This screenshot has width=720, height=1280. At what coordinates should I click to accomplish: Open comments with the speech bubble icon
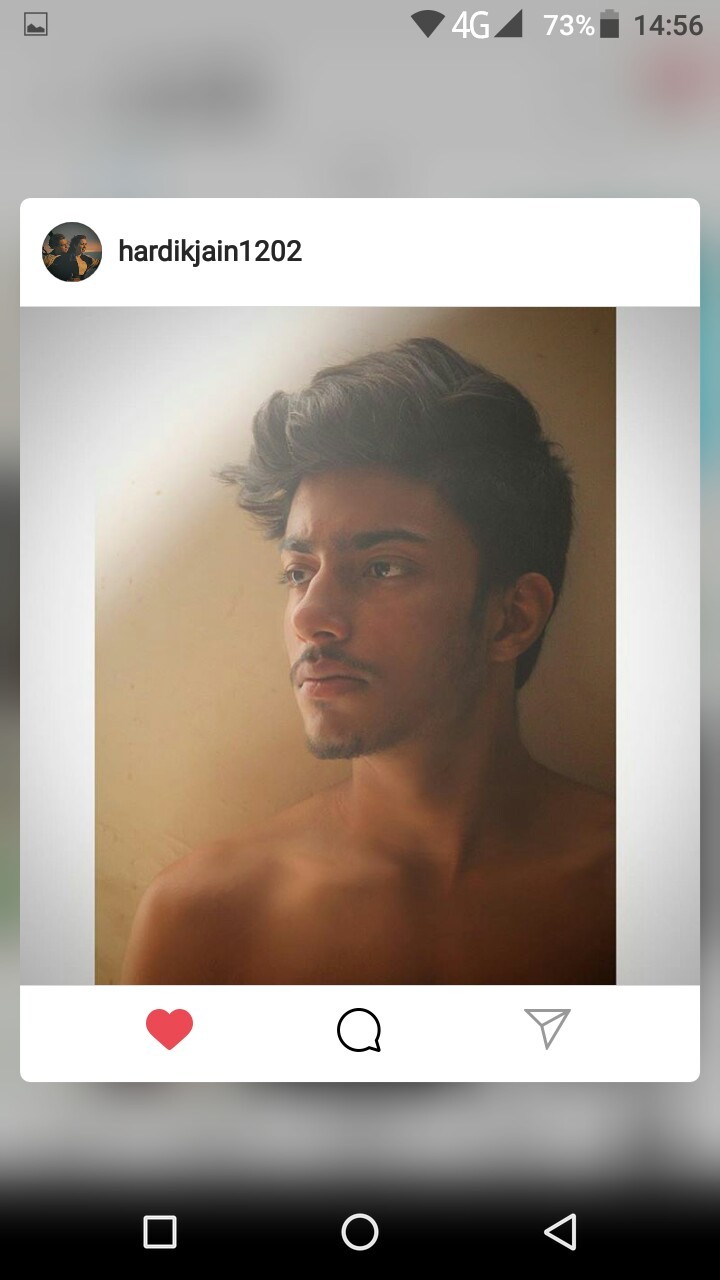[x=359, y=1030]
